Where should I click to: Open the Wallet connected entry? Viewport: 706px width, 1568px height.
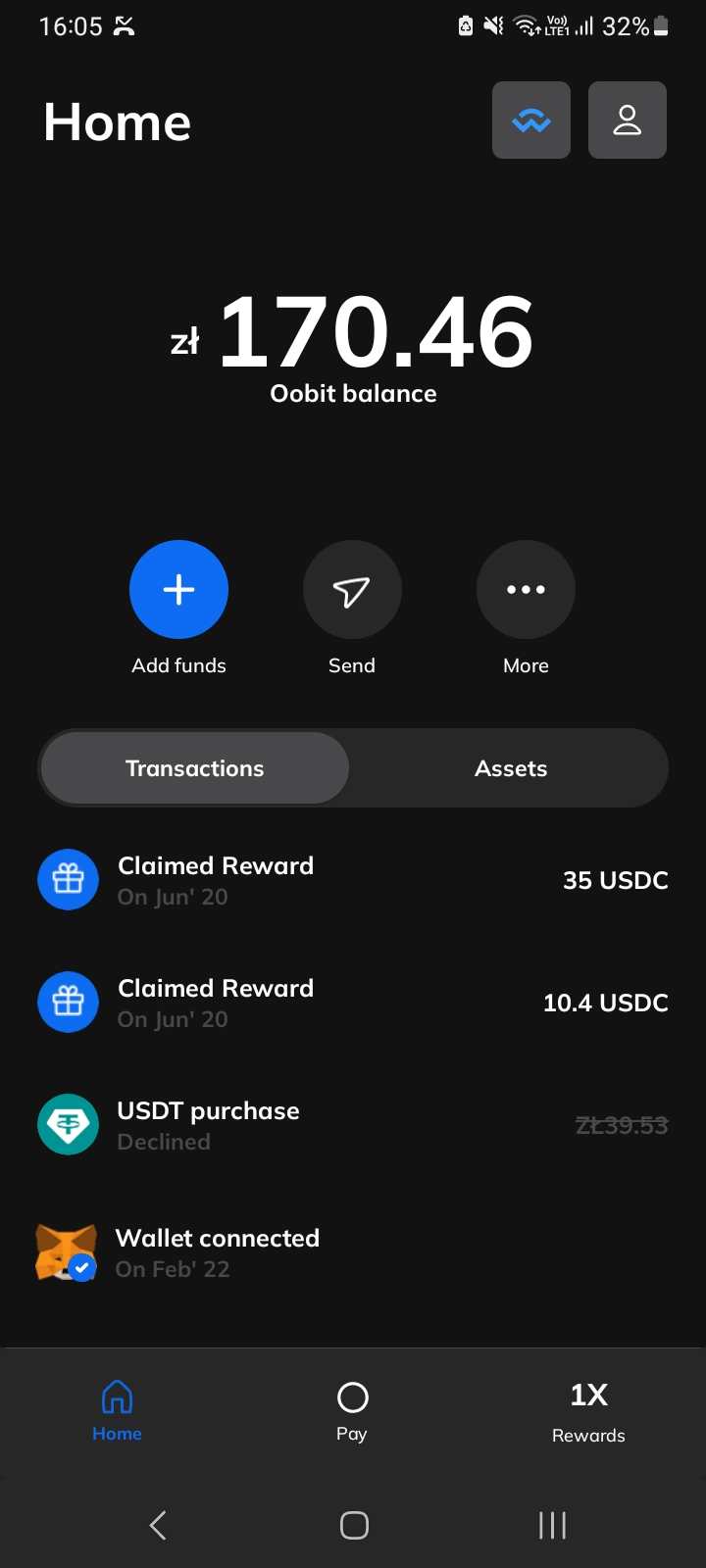pyautogui.click(x=353, y=1252)
